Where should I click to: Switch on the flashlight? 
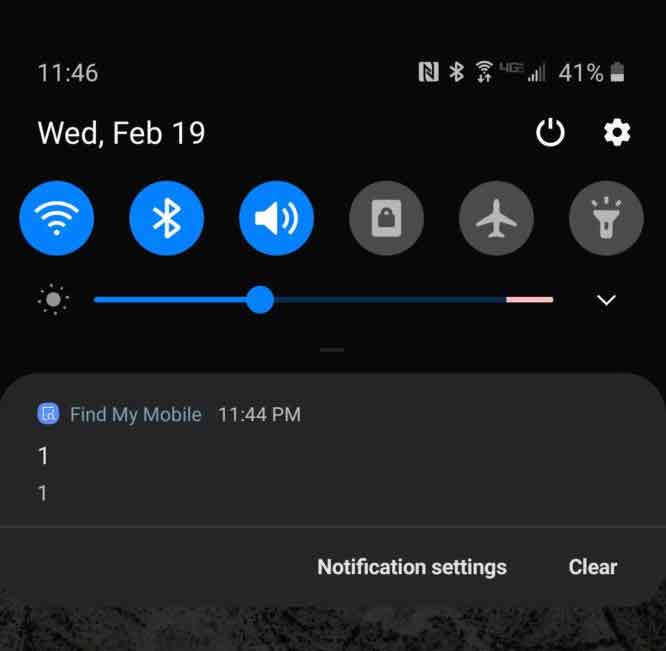click(x=606, y=218)
